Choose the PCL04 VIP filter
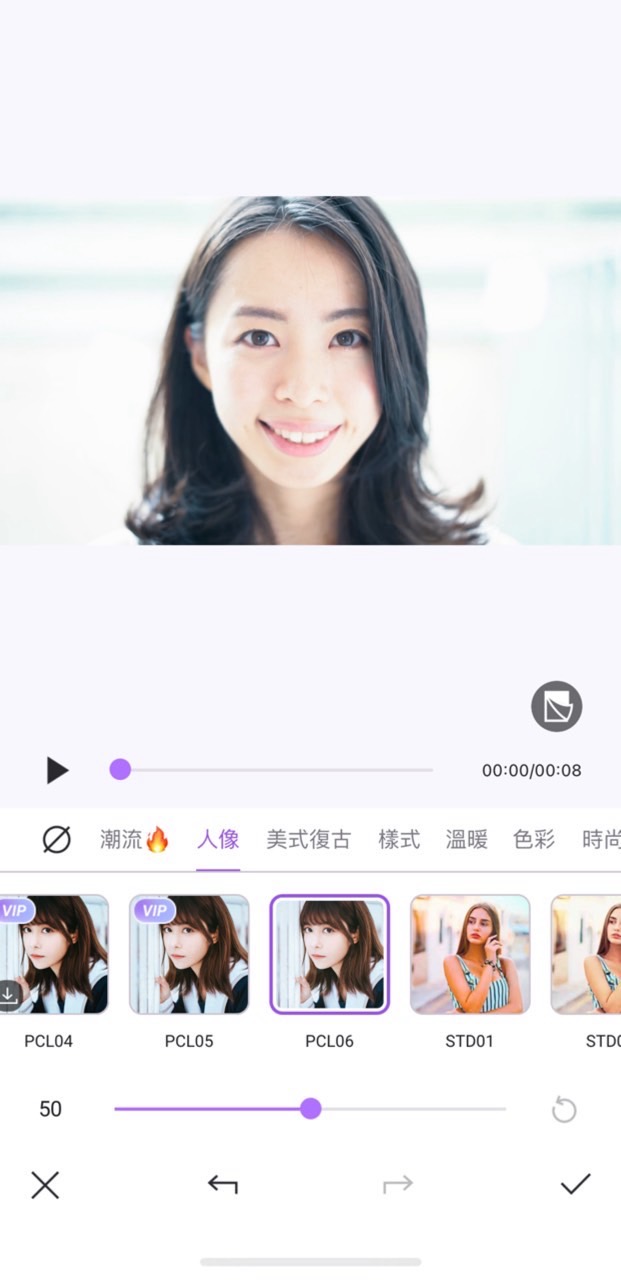Screen dimensions: 621x1280 [50, 954]
